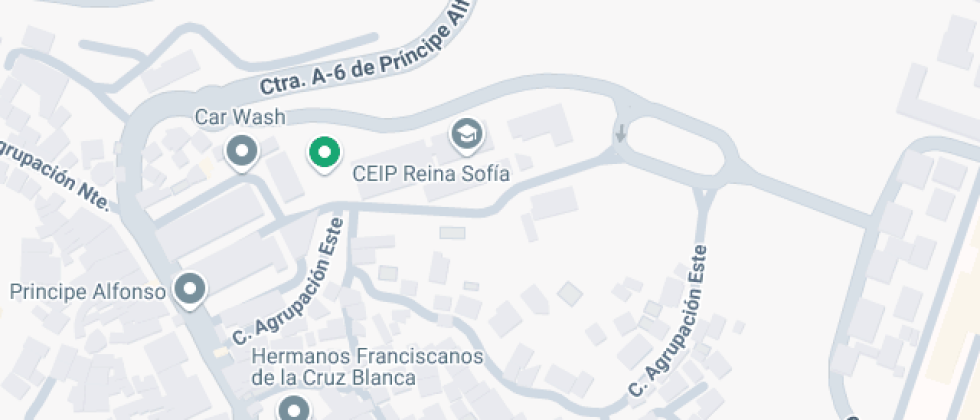980x420 pixels.
Task: Open the CEIP Reina Sofía school pin
Action: 466,134
